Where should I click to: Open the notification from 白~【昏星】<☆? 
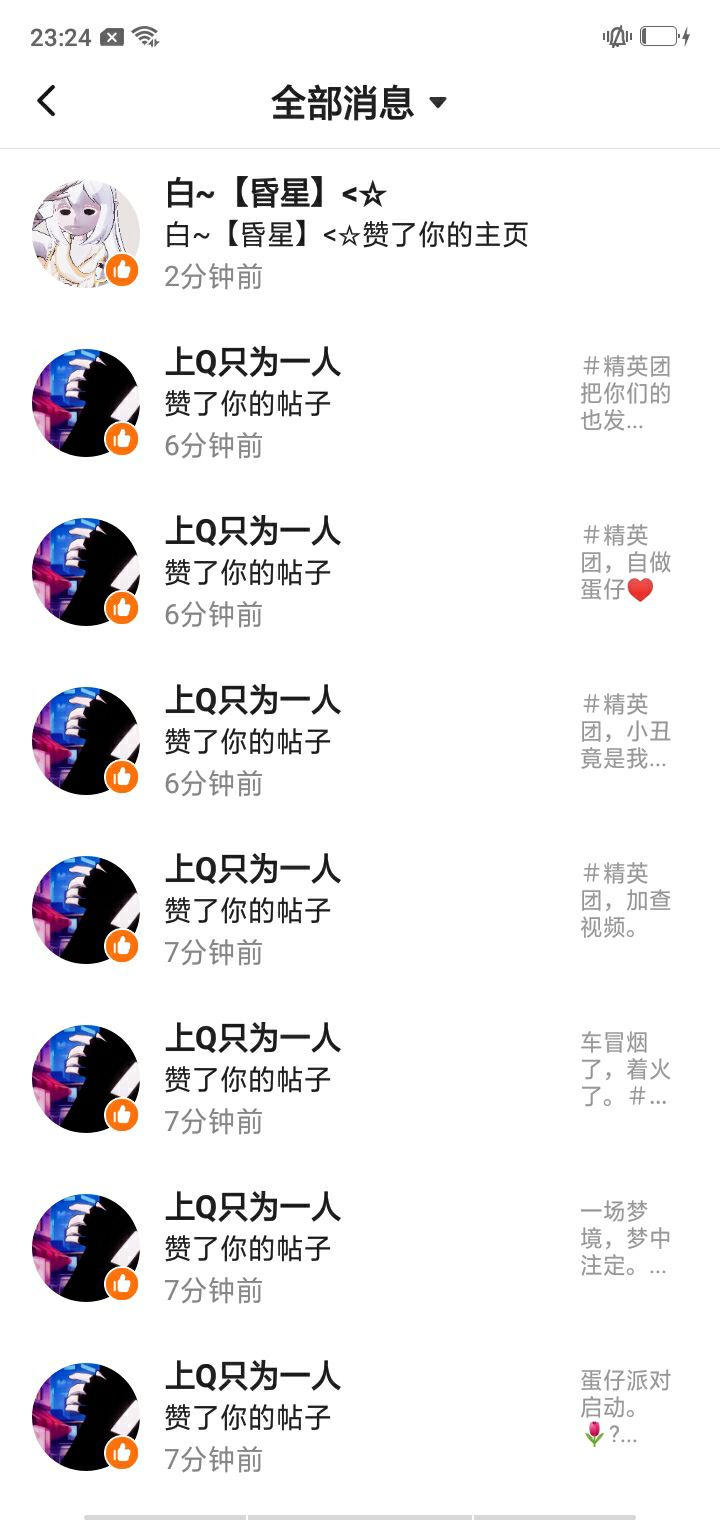(x=346, y=235)
